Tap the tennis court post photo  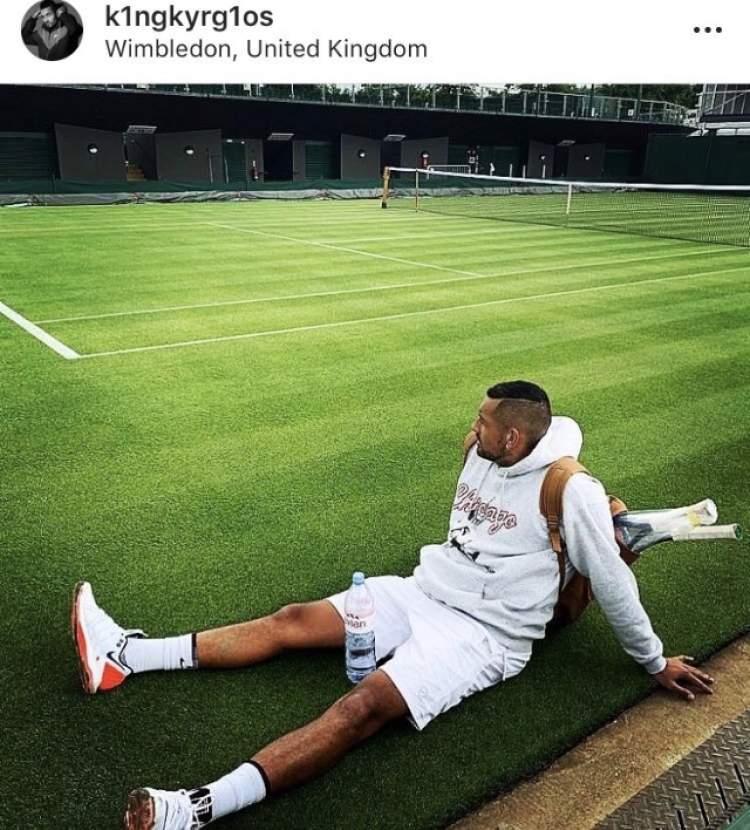click(x=375, y=457)
